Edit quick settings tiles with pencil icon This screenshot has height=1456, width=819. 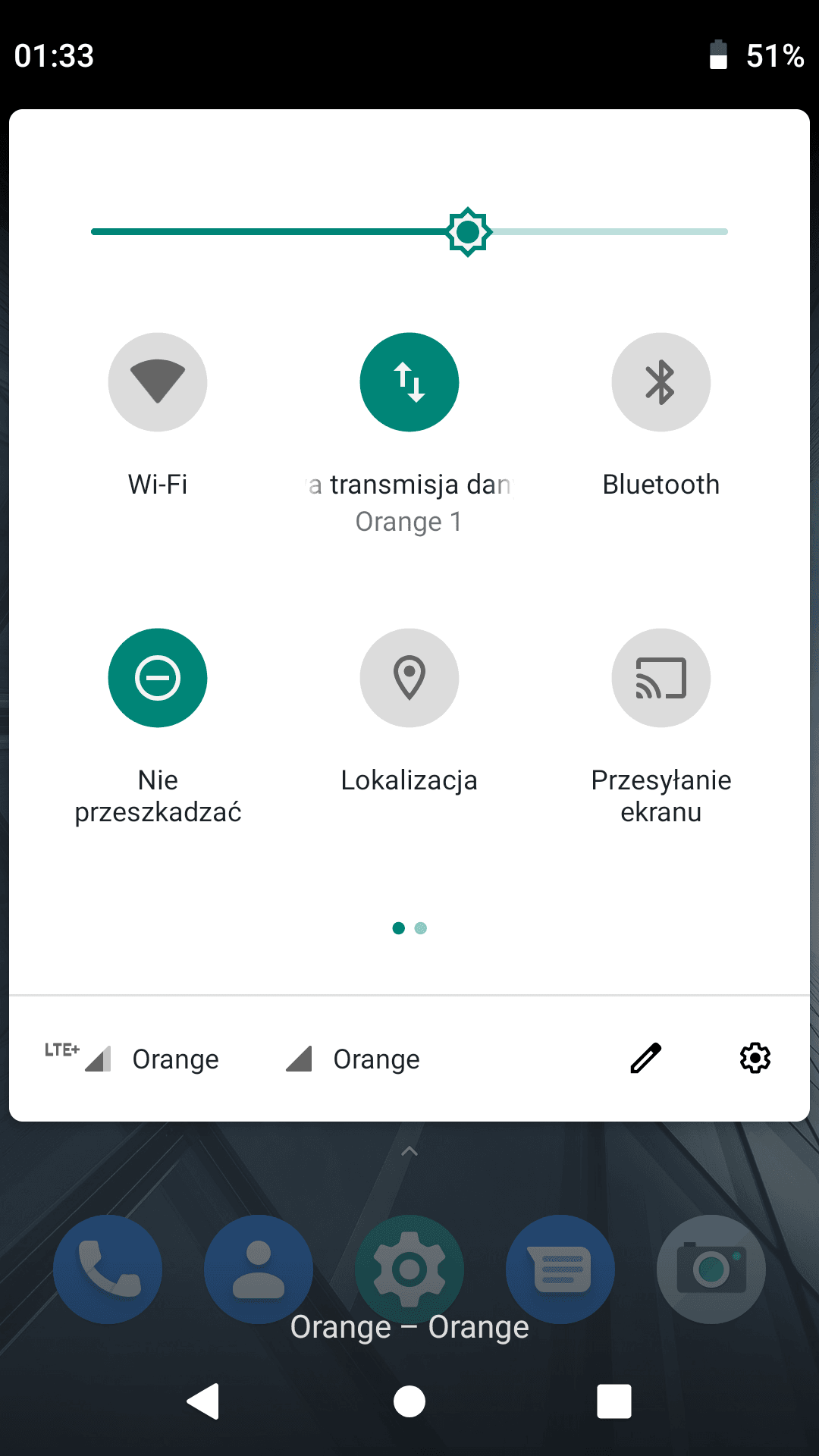[x=646, y=1058]
